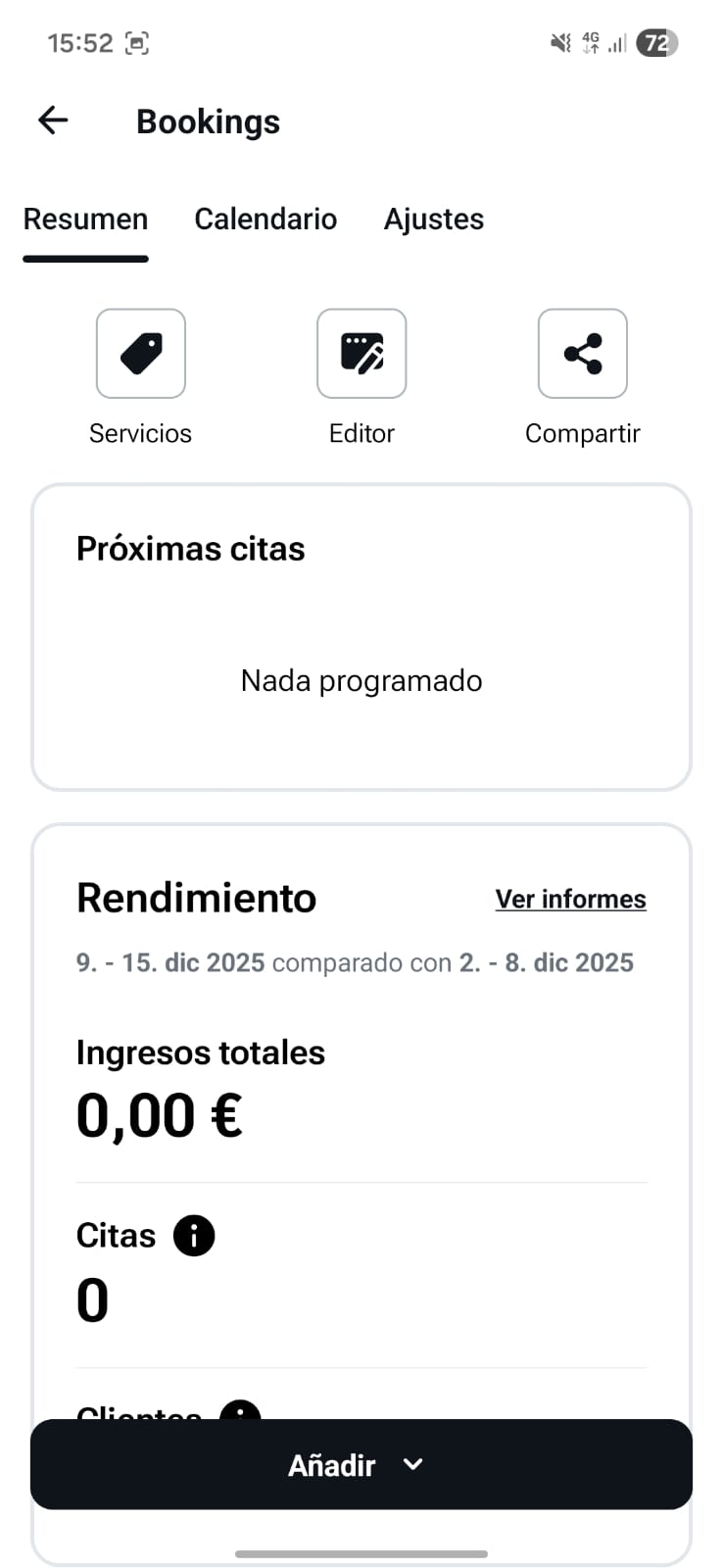Open the info icon next to Citas
The height and width of the screenshot is (1568, 723).
[193, 1235]
